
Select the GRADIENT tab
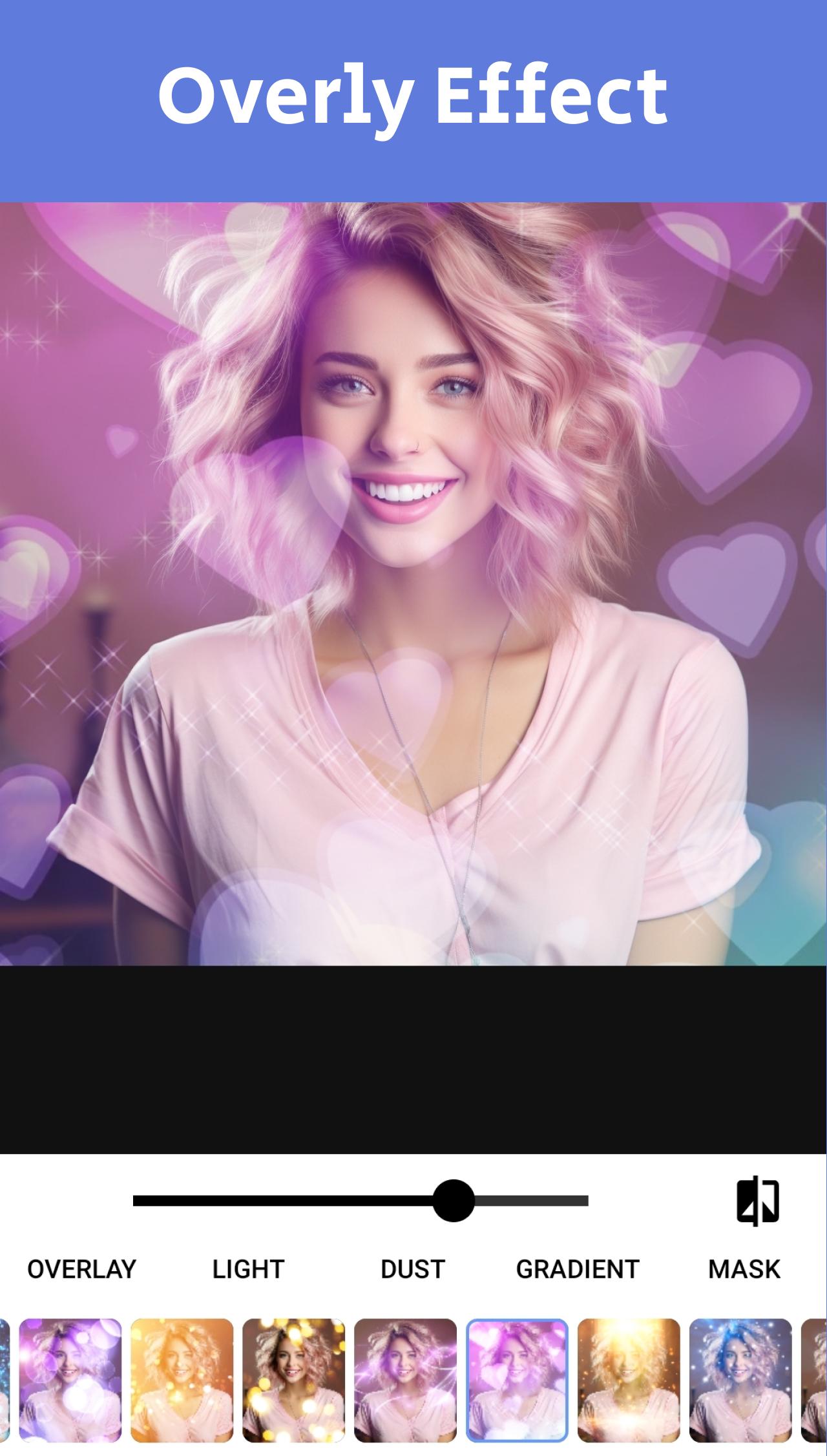pyautogui.click(x=578, y=1269)
